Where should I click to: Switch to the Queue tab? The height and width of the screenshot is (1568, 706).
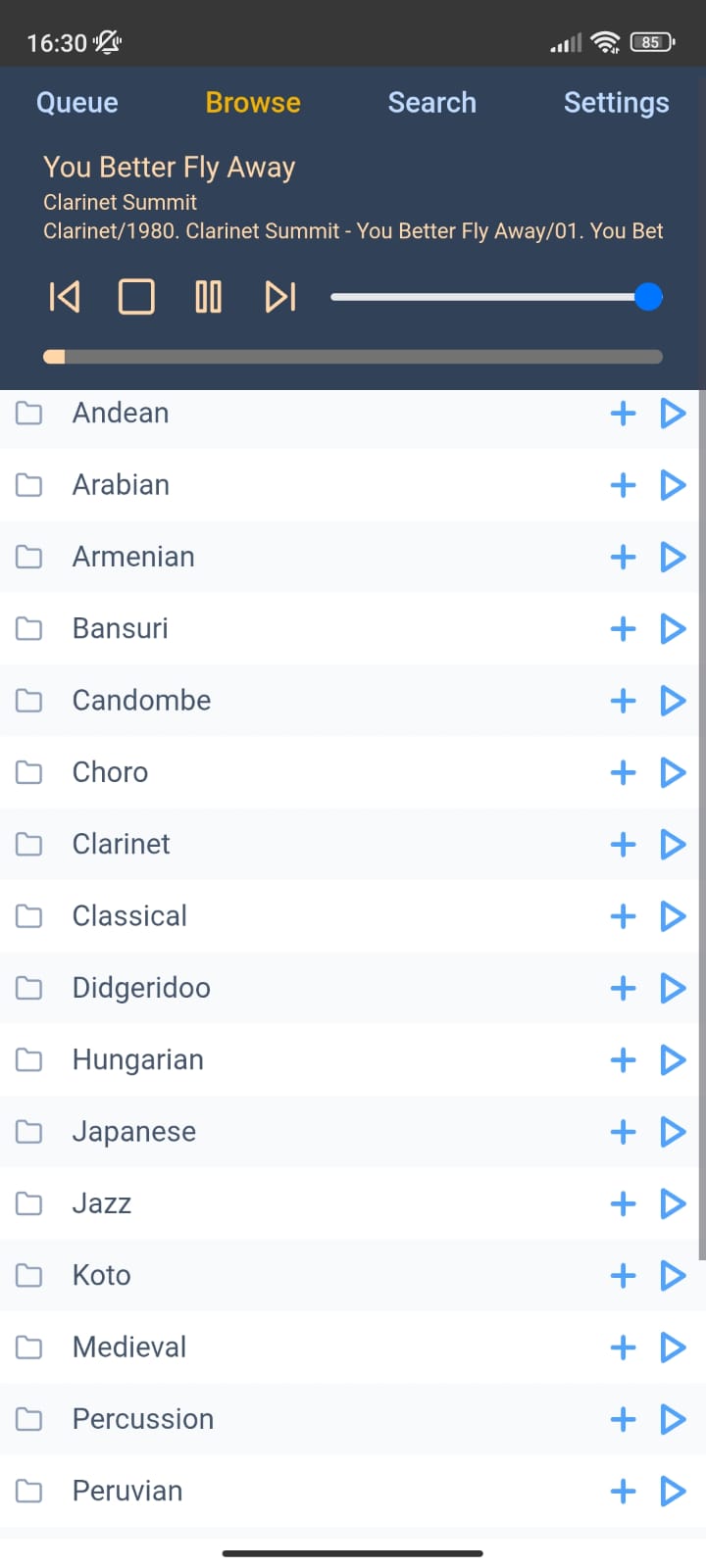click(76, 103)
